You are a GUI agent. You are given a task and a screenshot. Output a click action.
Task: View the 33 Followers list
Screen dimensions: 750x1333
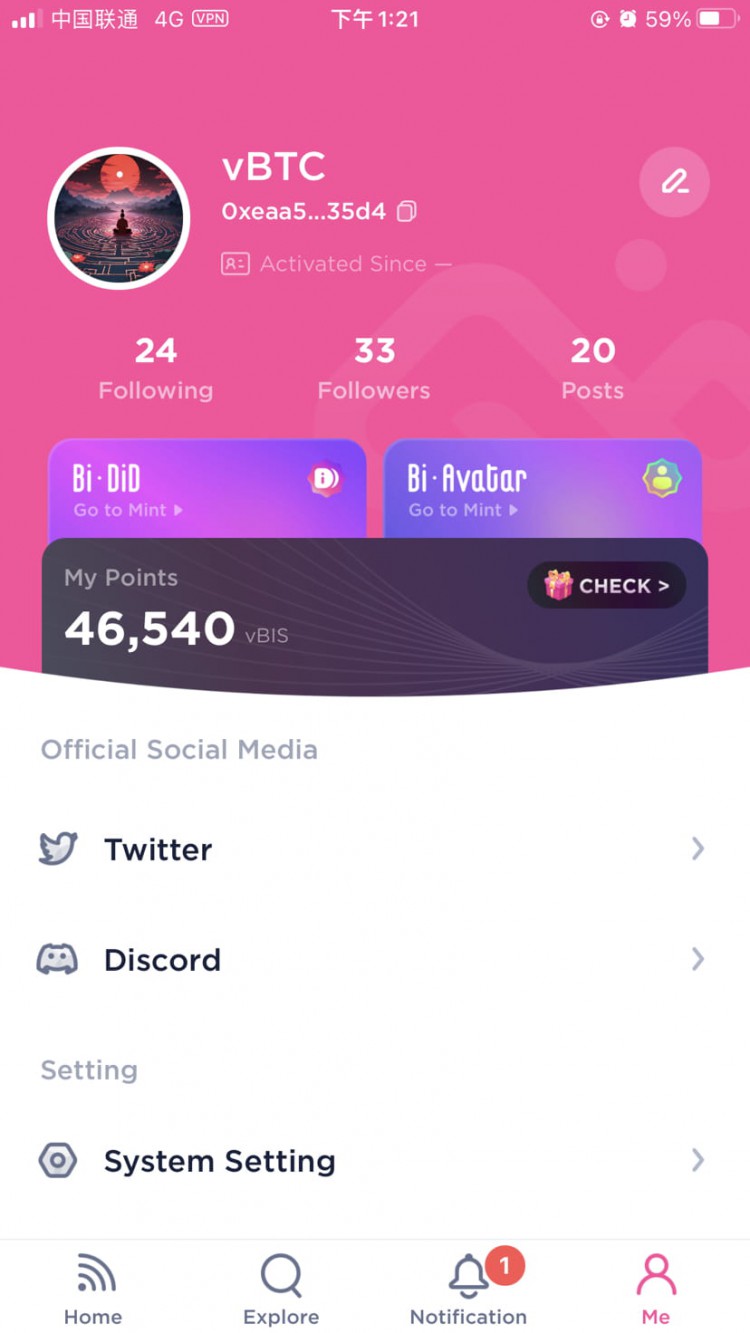click(x=374, y=368)
